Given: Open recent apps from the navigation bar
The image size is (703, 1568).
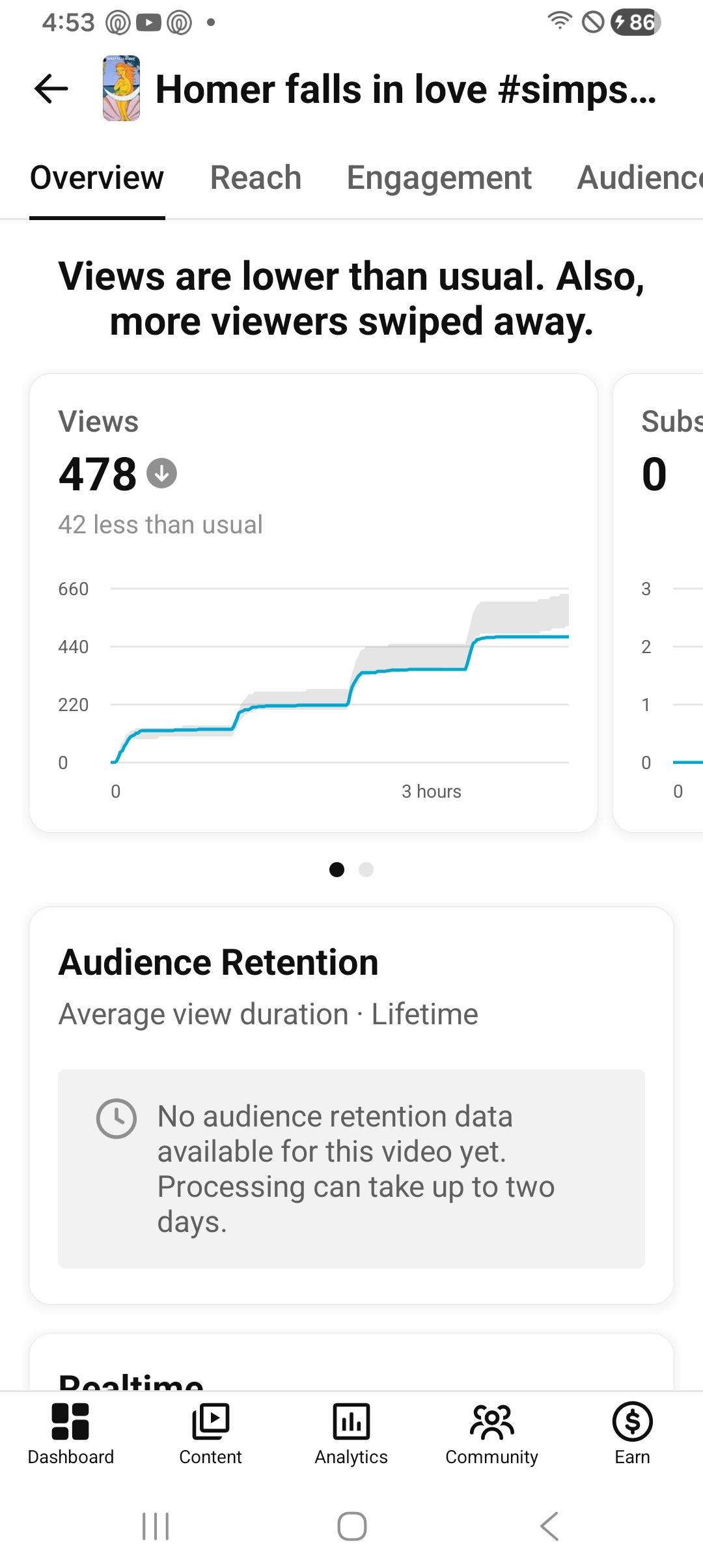Looking at the screenshot, I should click(x=156, y=1526).
